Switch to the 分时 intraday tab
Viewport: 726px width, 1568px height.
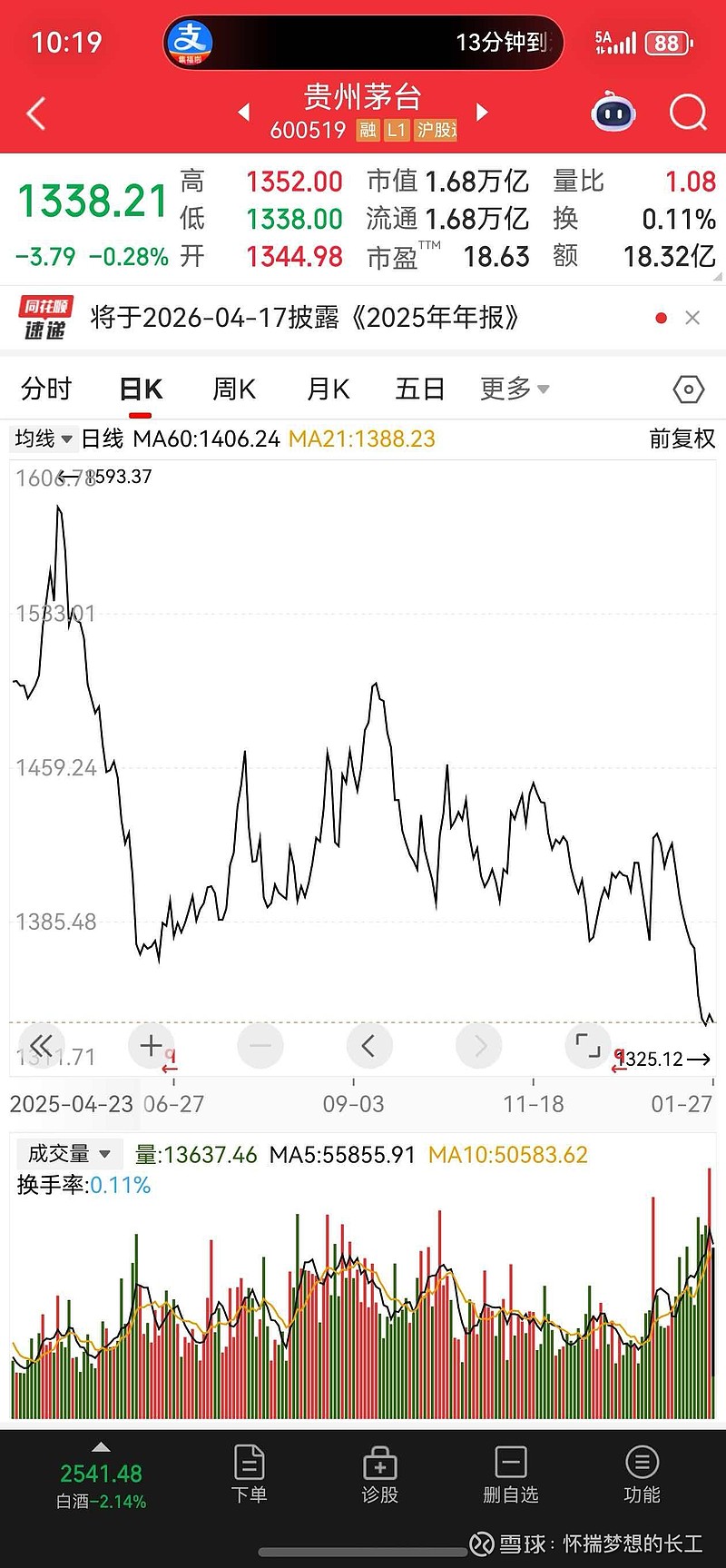coord(47,388)
